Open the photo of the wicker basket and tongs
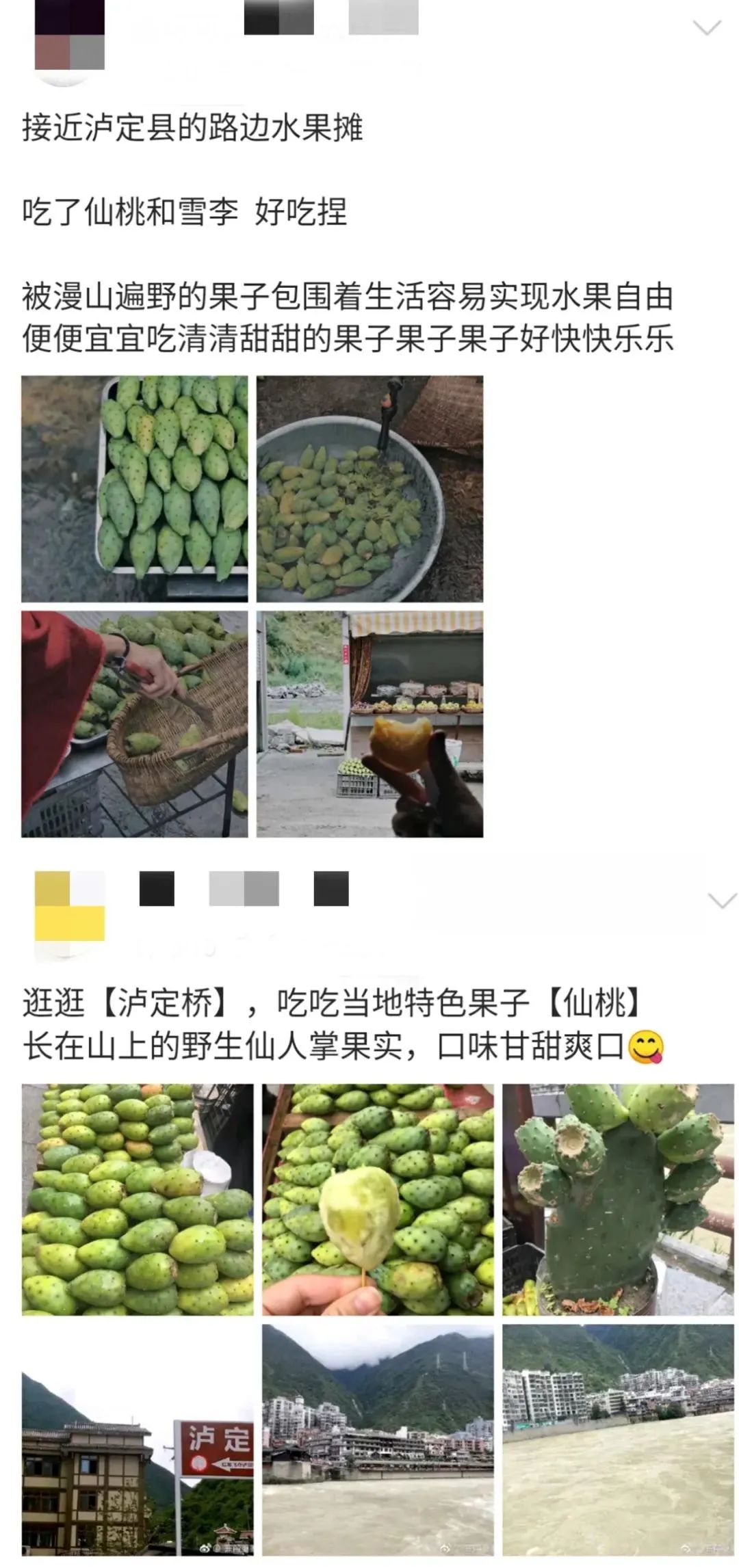Viewport: 739px width, 1568px height. pyautogui.click(x=135, y=723)
